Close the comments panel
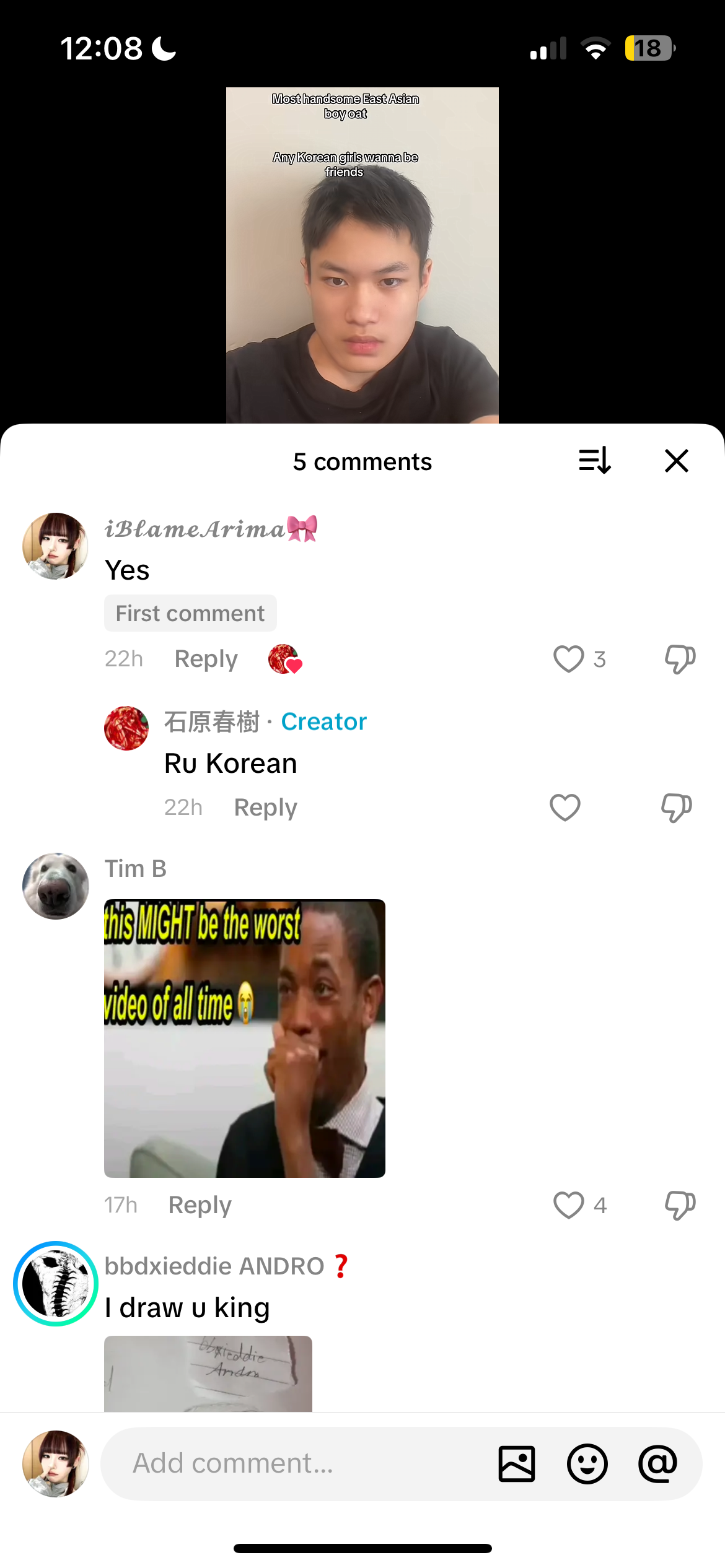 [x=676, y=461]
